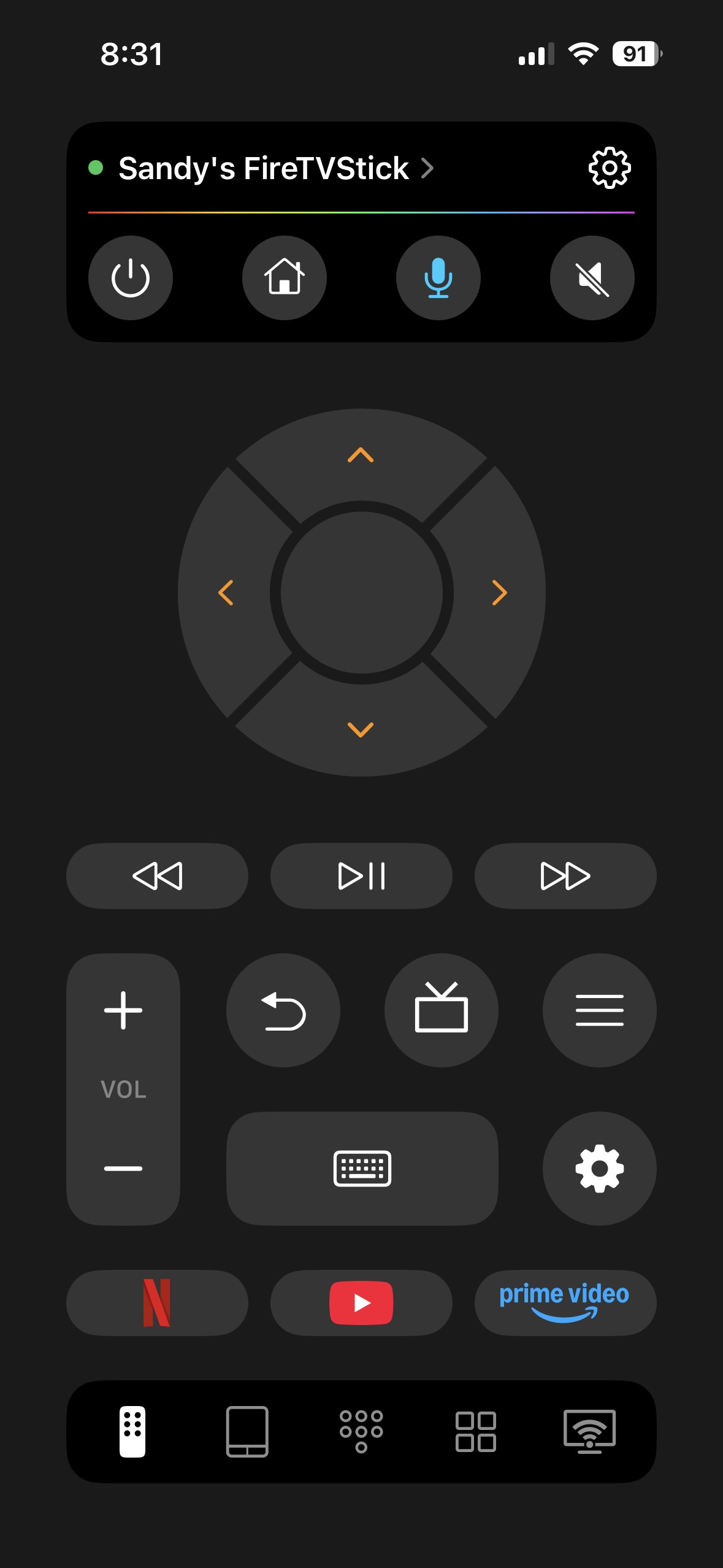Tap the Home icon

tap(284, 278)
